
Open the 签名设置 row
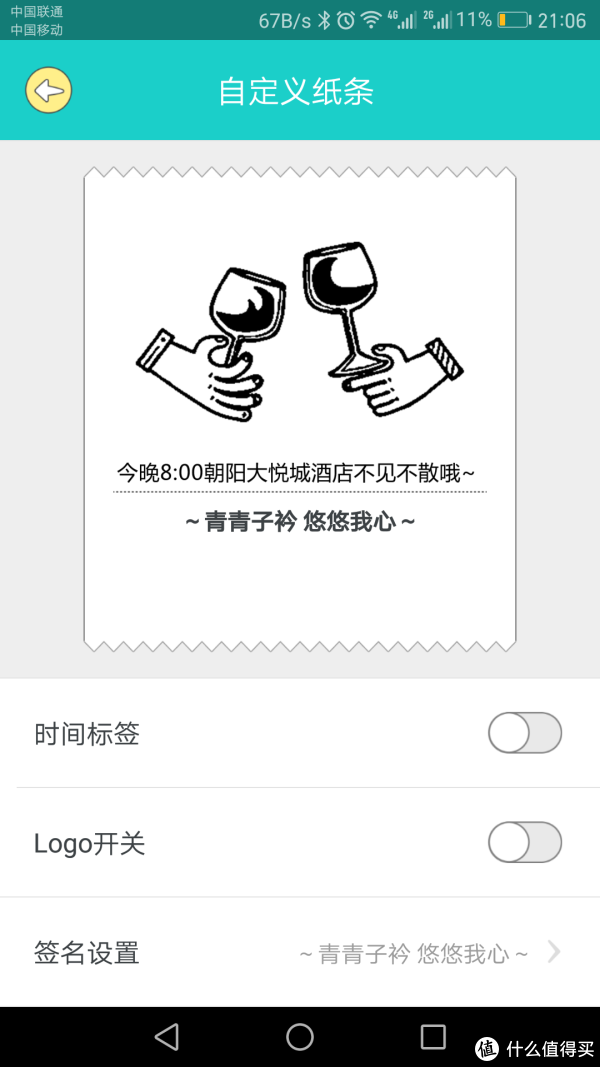coord(300,953)
